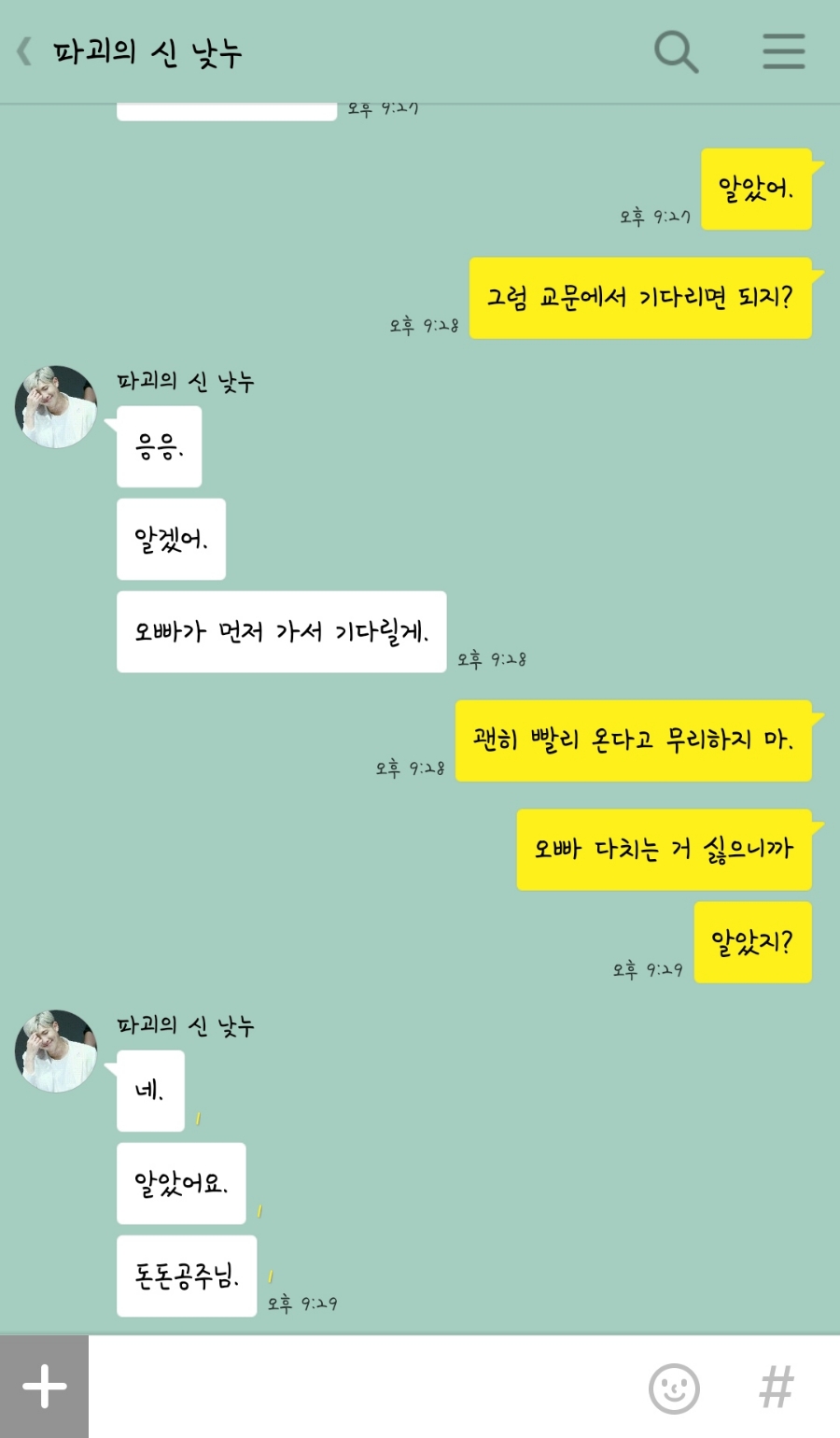Go back from the 파괴의 신 낮누 chat

[x=25, y=51]
